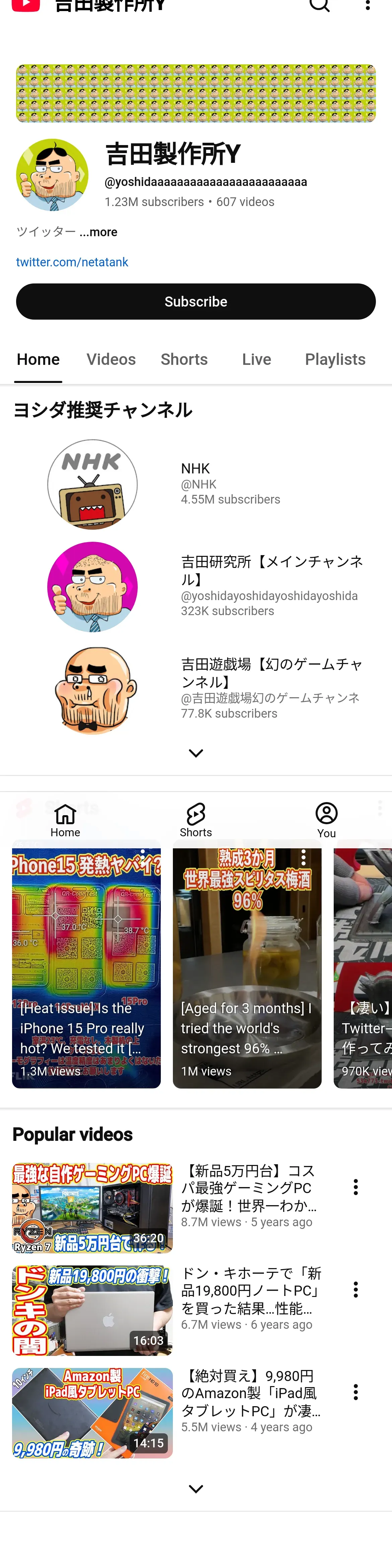Viewport: 392px width, 1568px height.
Task: Open options for ドン・キホーテ 19,800円ノートPC video
Action: coord(355,1289)
